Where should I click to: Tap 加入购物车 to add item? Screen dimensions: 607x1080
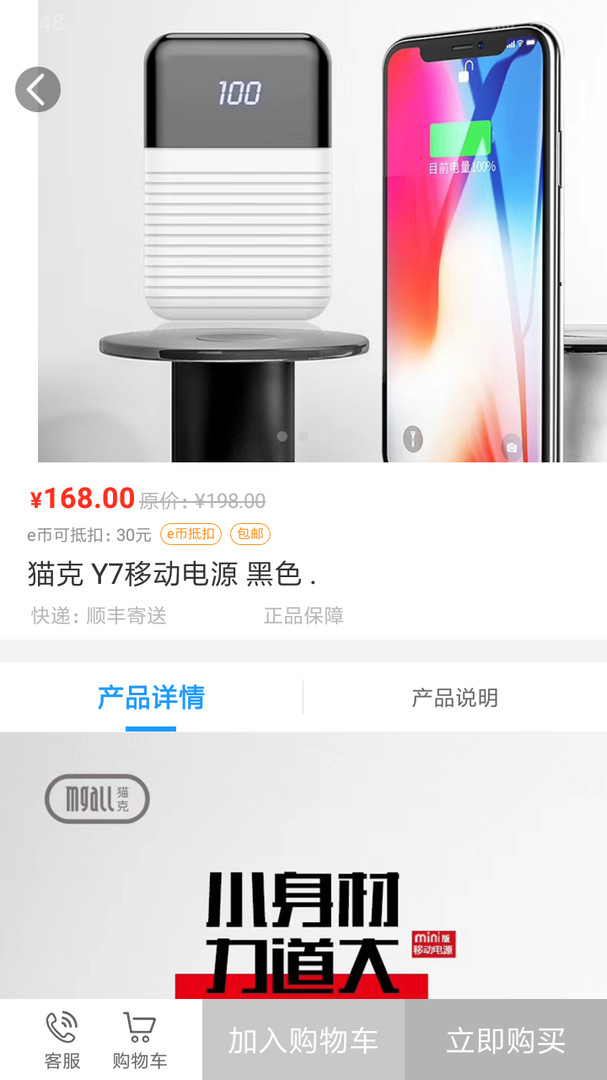[303, 1040]
